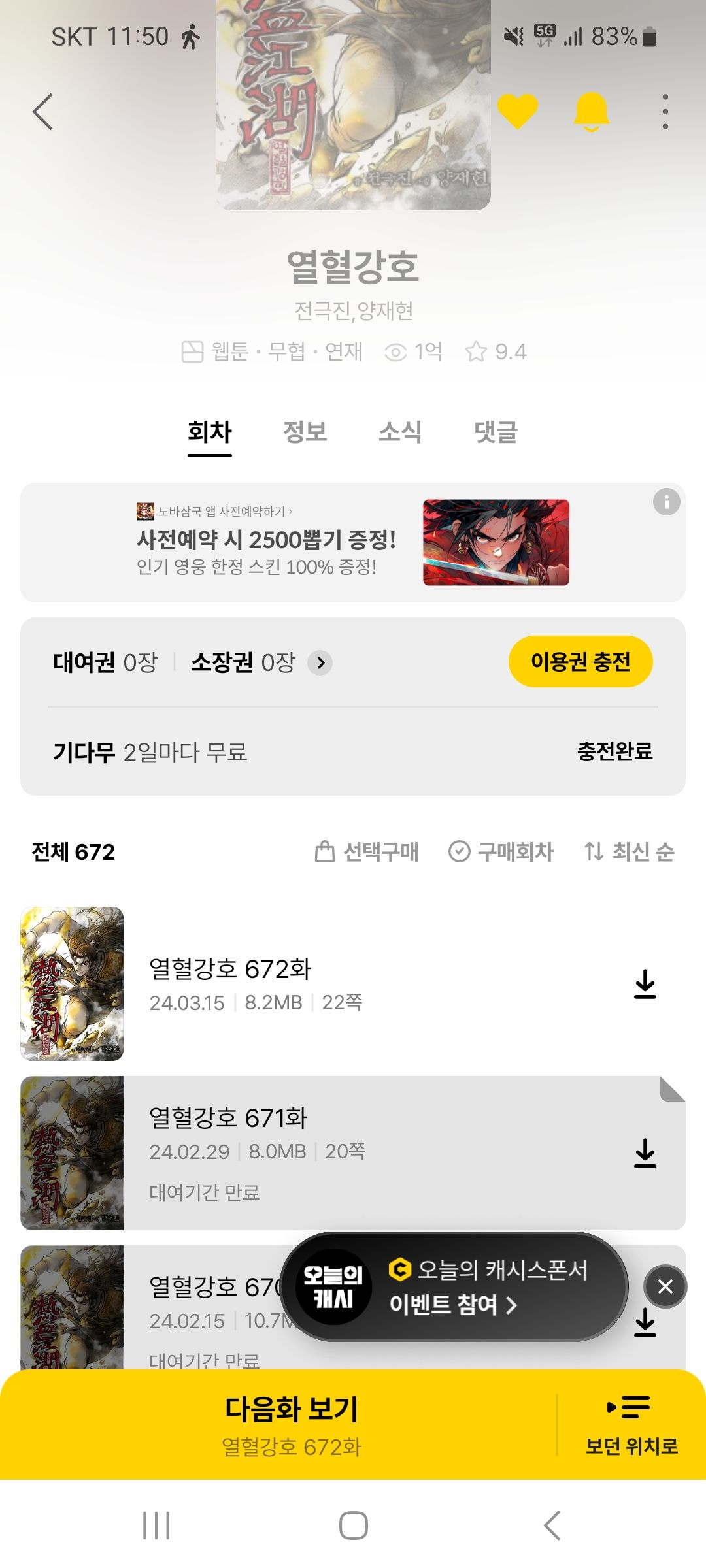Select 선택구매 to buy episodes

click(367, 851)
